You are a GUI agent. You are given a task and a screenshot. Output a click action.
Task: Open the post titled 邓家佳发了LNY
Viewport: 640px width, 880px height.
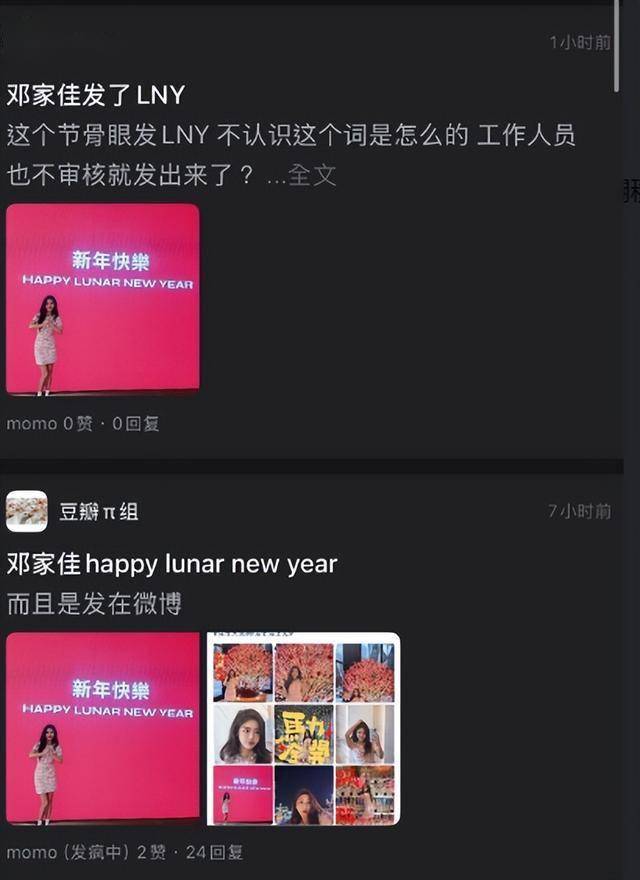pyautogui.click(x=96, y=95)
